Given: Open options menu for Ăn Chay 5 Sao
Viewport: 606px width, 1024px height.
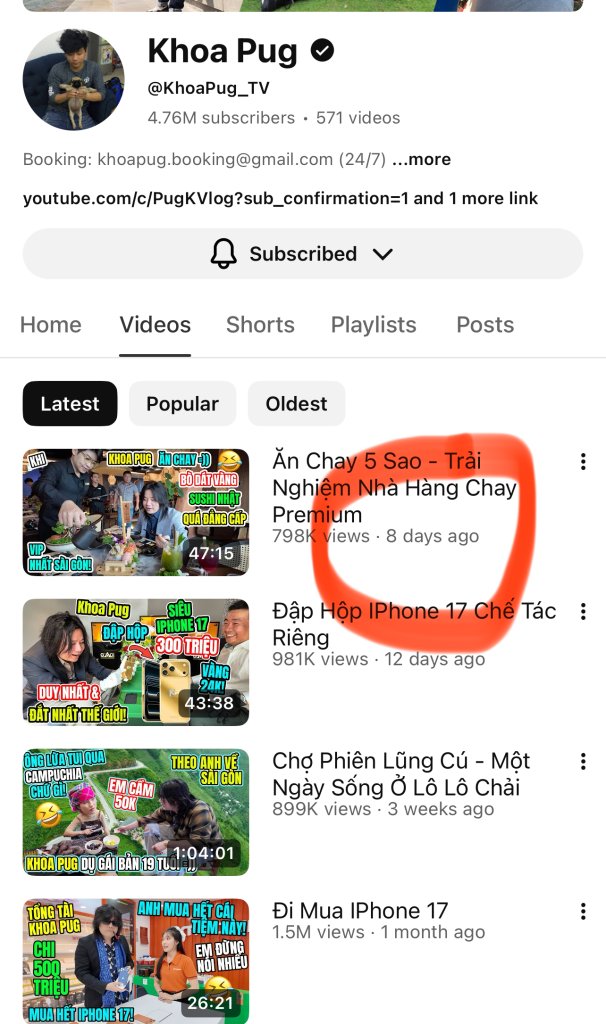Looking at the screenshot, I should [x=583, y=462].
